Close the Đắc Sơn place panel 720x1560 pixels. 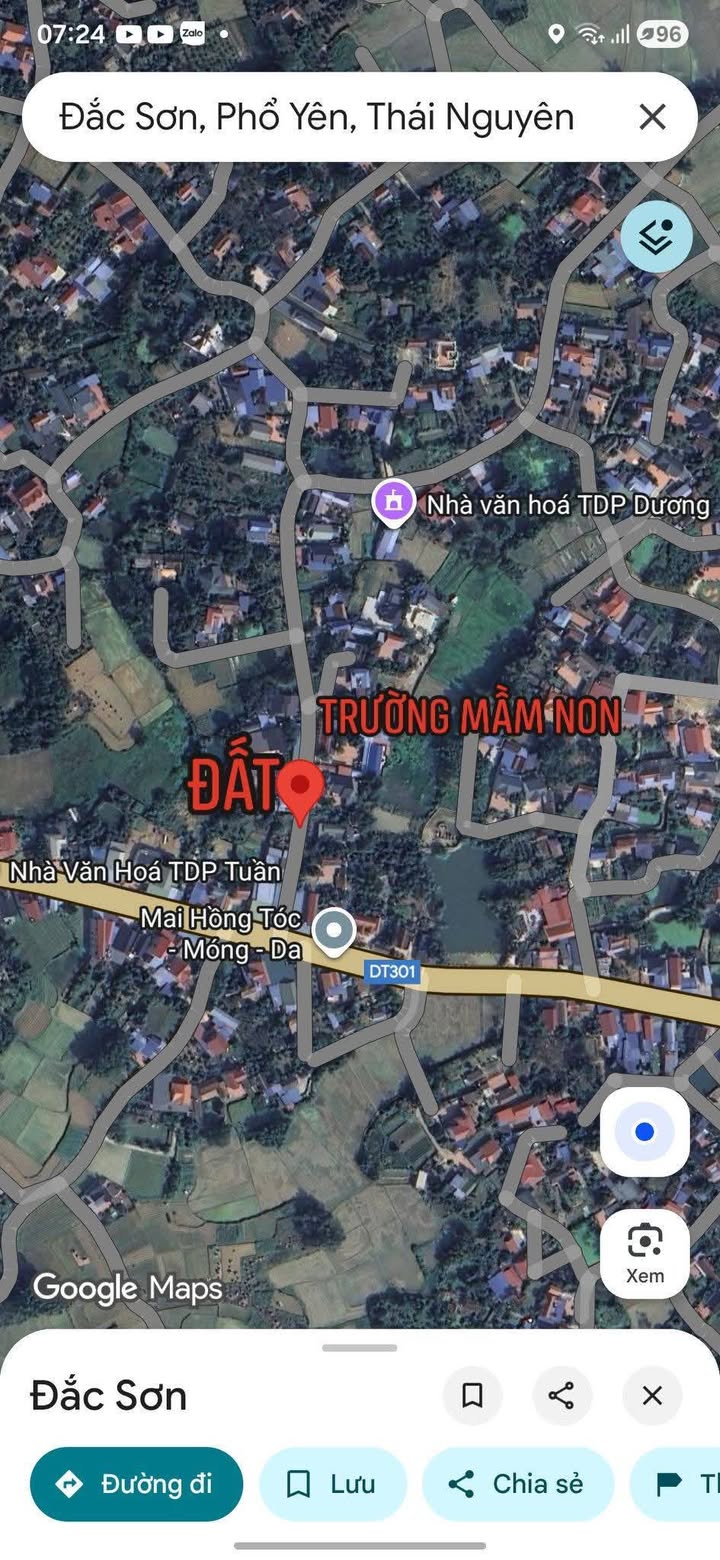pos(652,1395)
